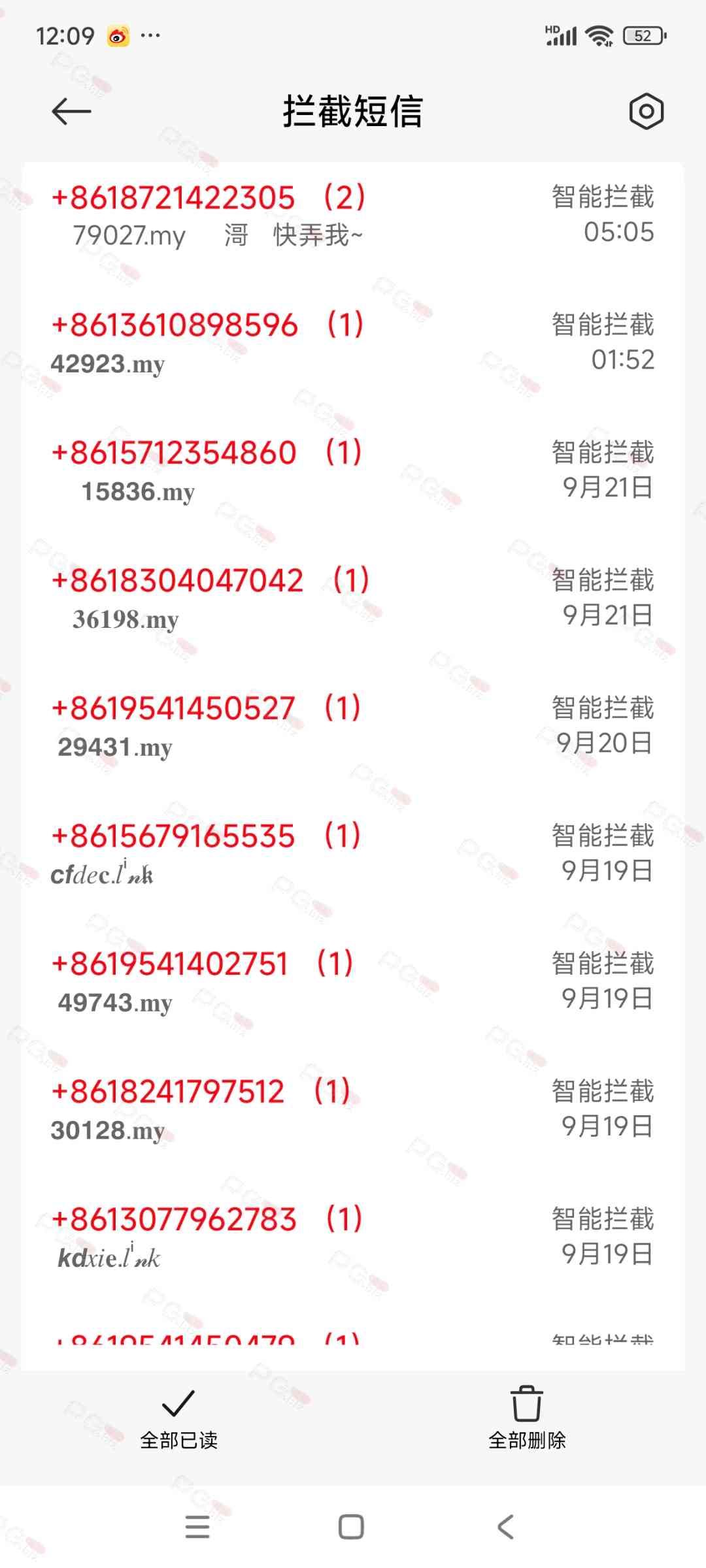
Task: Mark all as read with 全部已读
Action: (x=178, y=1418)
